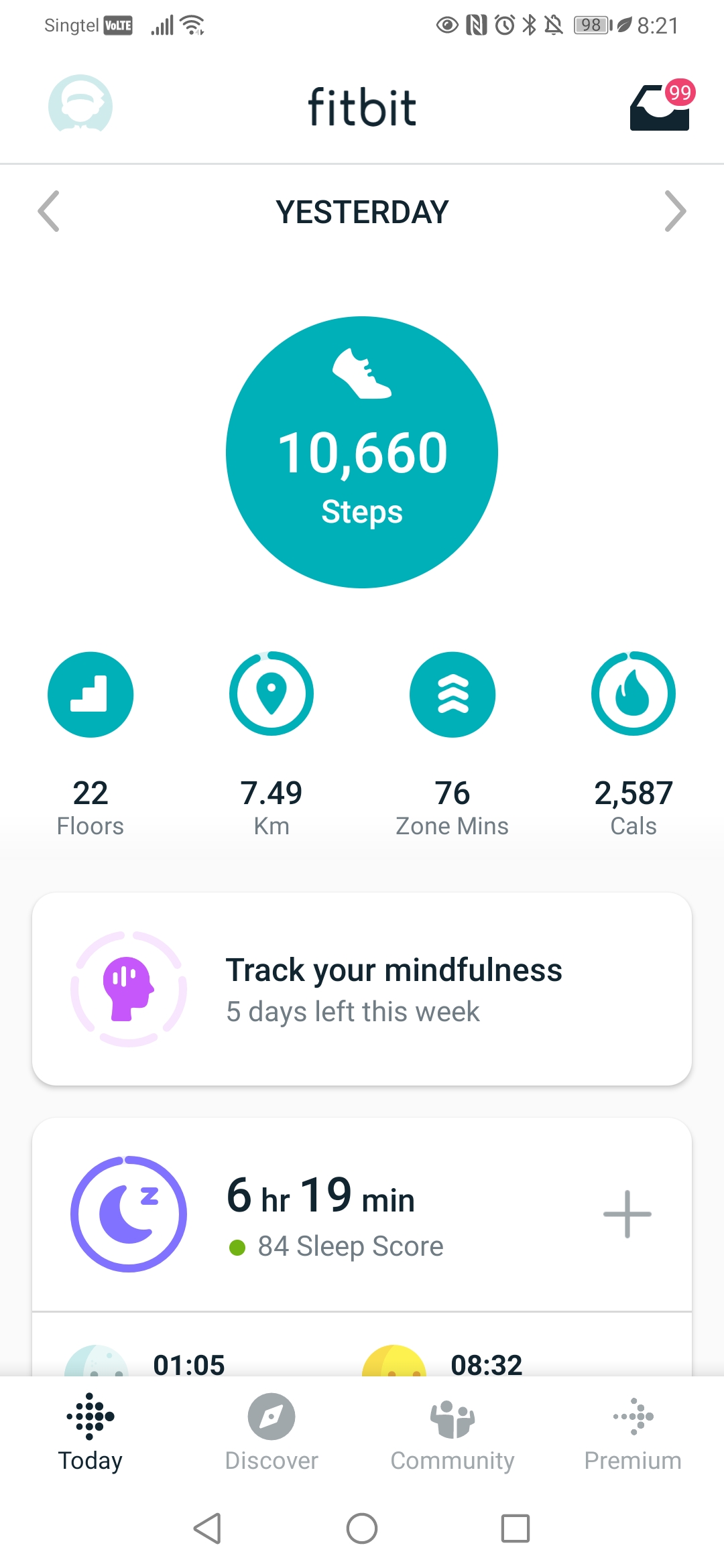Screen dimensions: 724x1568
Task: Open the 6 hr 19 min sleep card
Action: point(335,1214)
